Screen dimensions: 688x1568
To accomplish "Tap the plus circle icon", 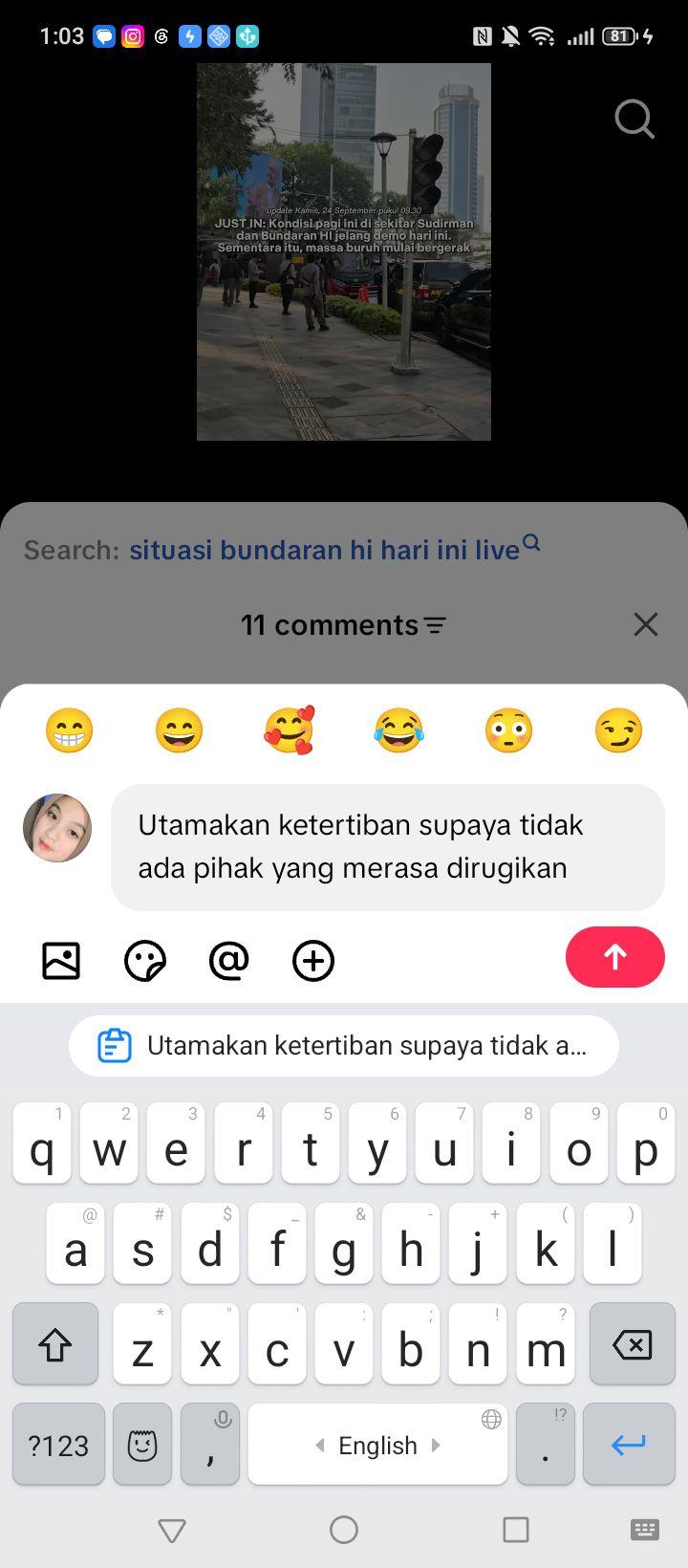I will tap(313, 960).
